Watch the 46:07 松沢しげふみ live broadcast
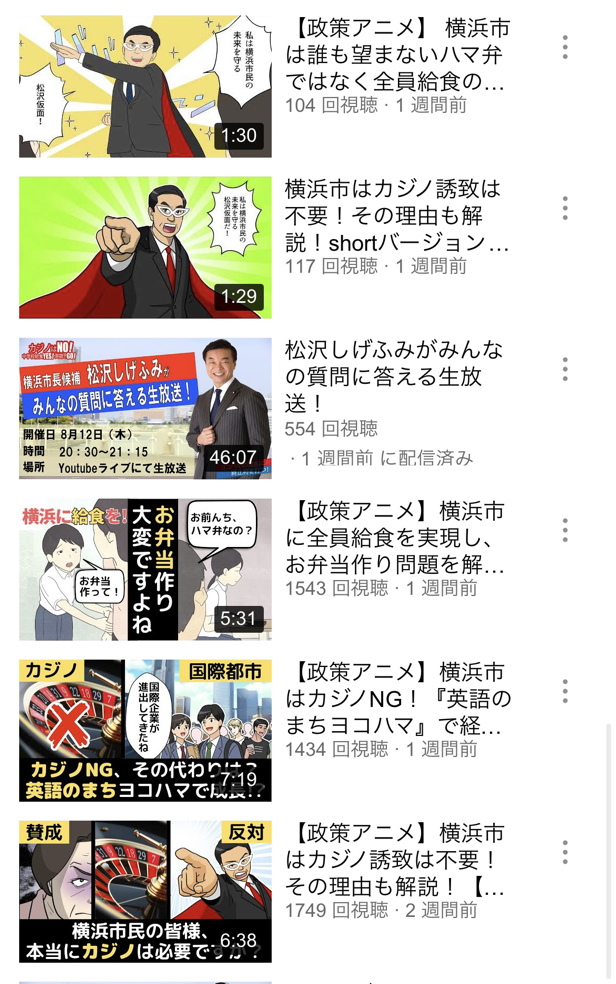The image size is (616, 984). [145, 408]
